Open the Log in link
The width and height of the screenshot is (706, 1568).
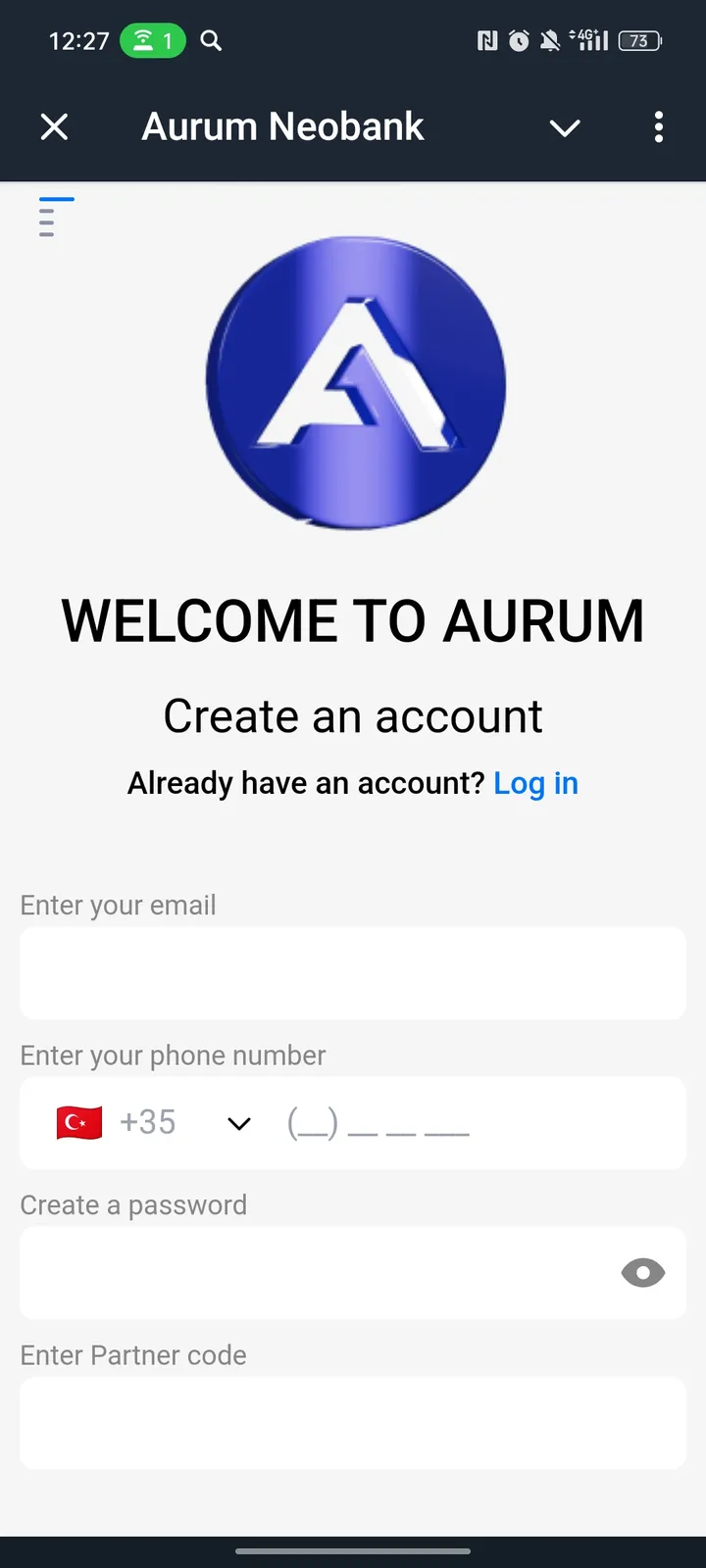pyautogui.click(x=535, y=782)
